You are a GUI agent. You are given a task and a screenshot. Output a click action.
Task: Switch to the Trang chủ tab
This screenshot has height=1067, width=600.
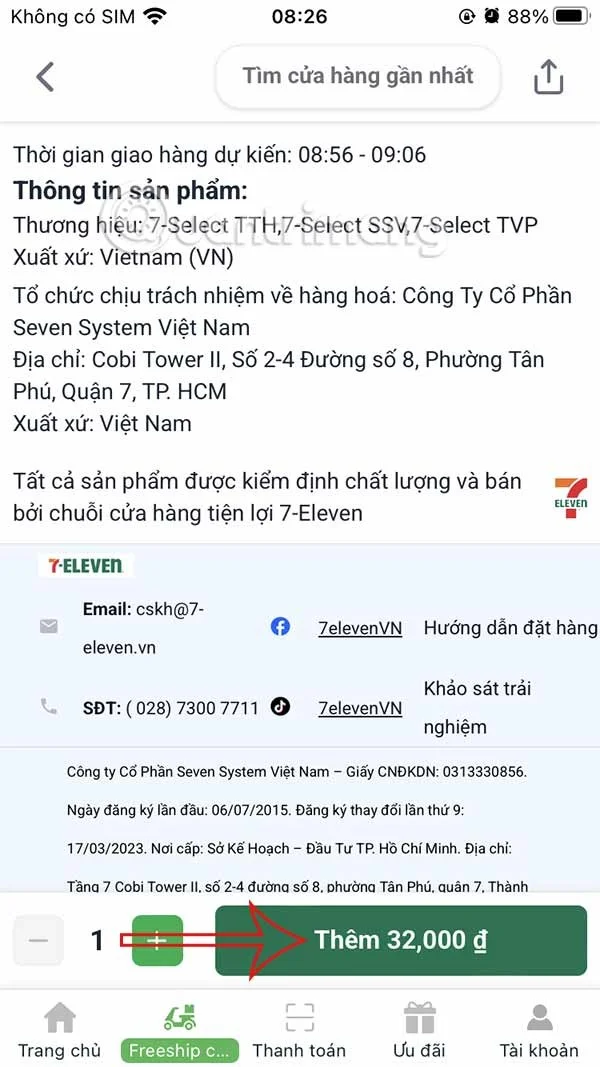[60, 1030]
